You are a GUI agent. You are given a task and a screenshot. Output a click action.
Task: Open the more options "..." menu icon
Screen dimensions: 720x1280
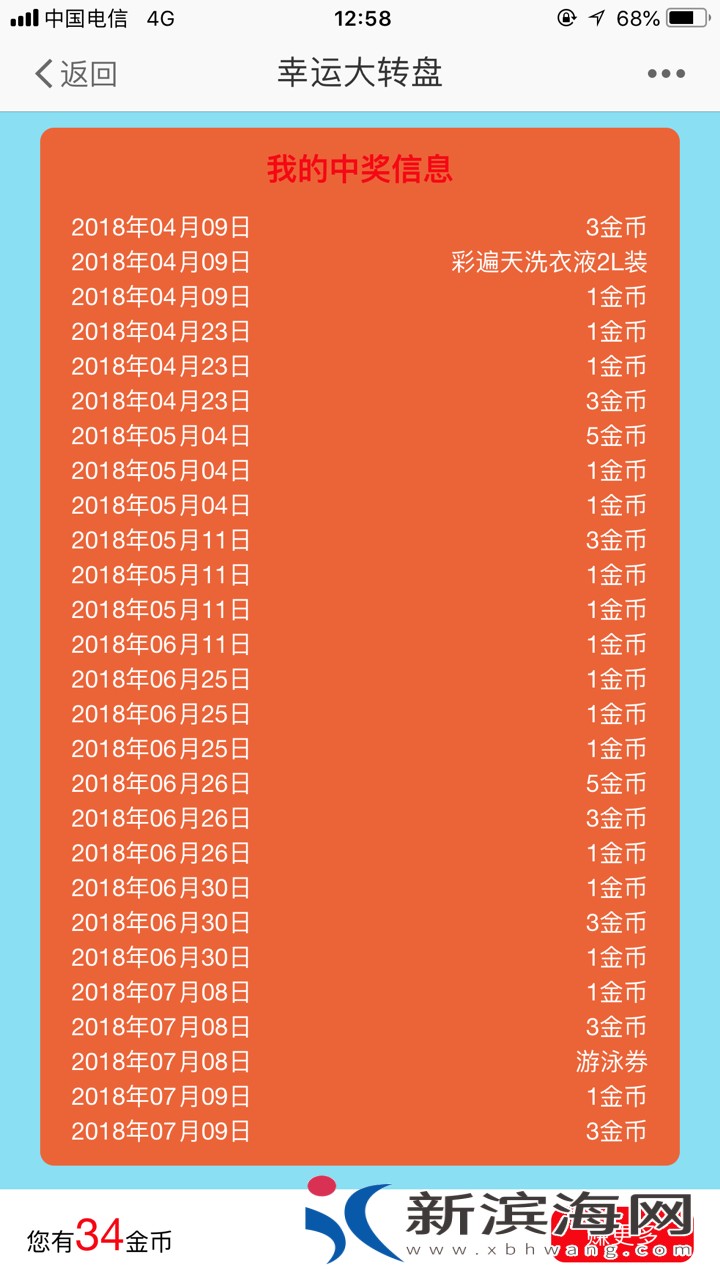pos(664,73)
